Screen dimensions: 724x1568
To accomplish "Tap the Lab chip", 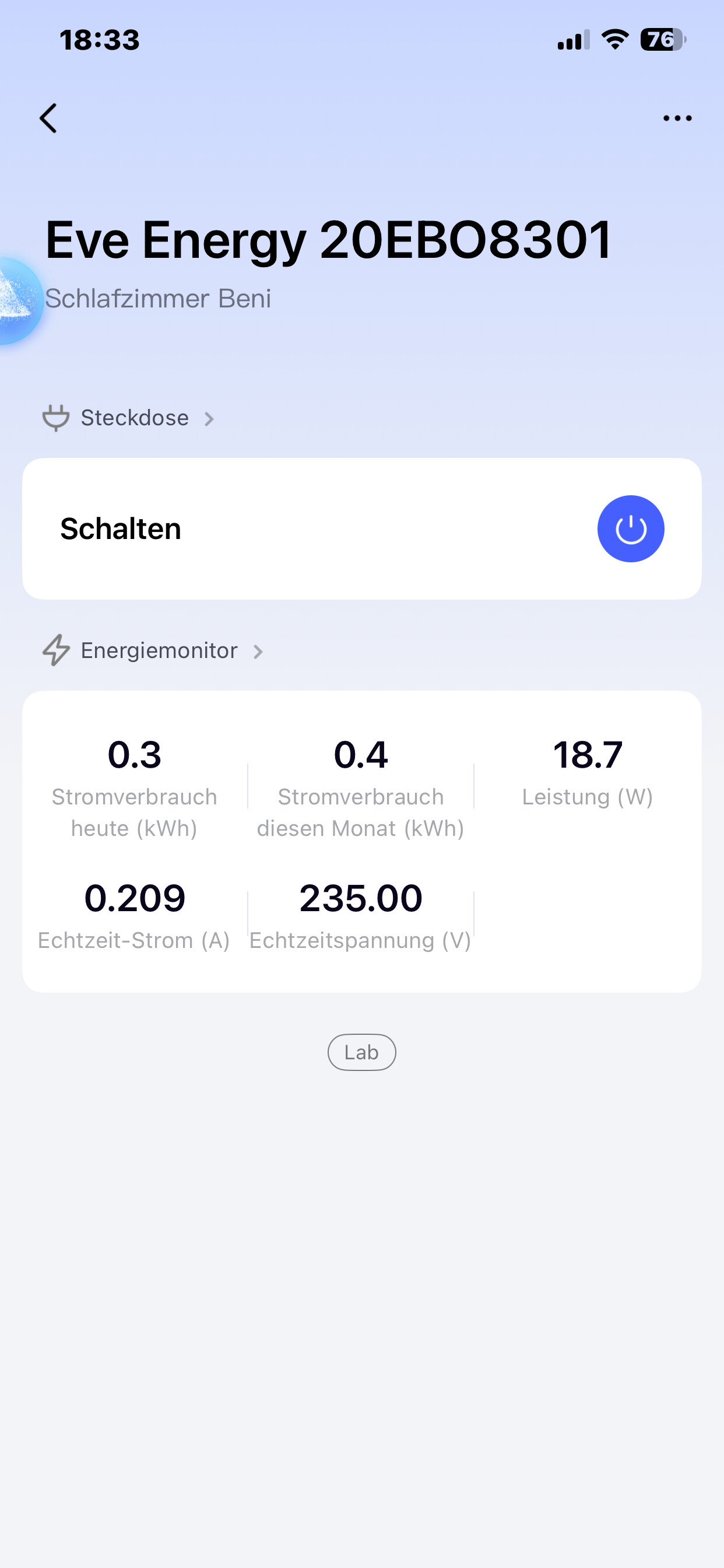I will 361,1052.
